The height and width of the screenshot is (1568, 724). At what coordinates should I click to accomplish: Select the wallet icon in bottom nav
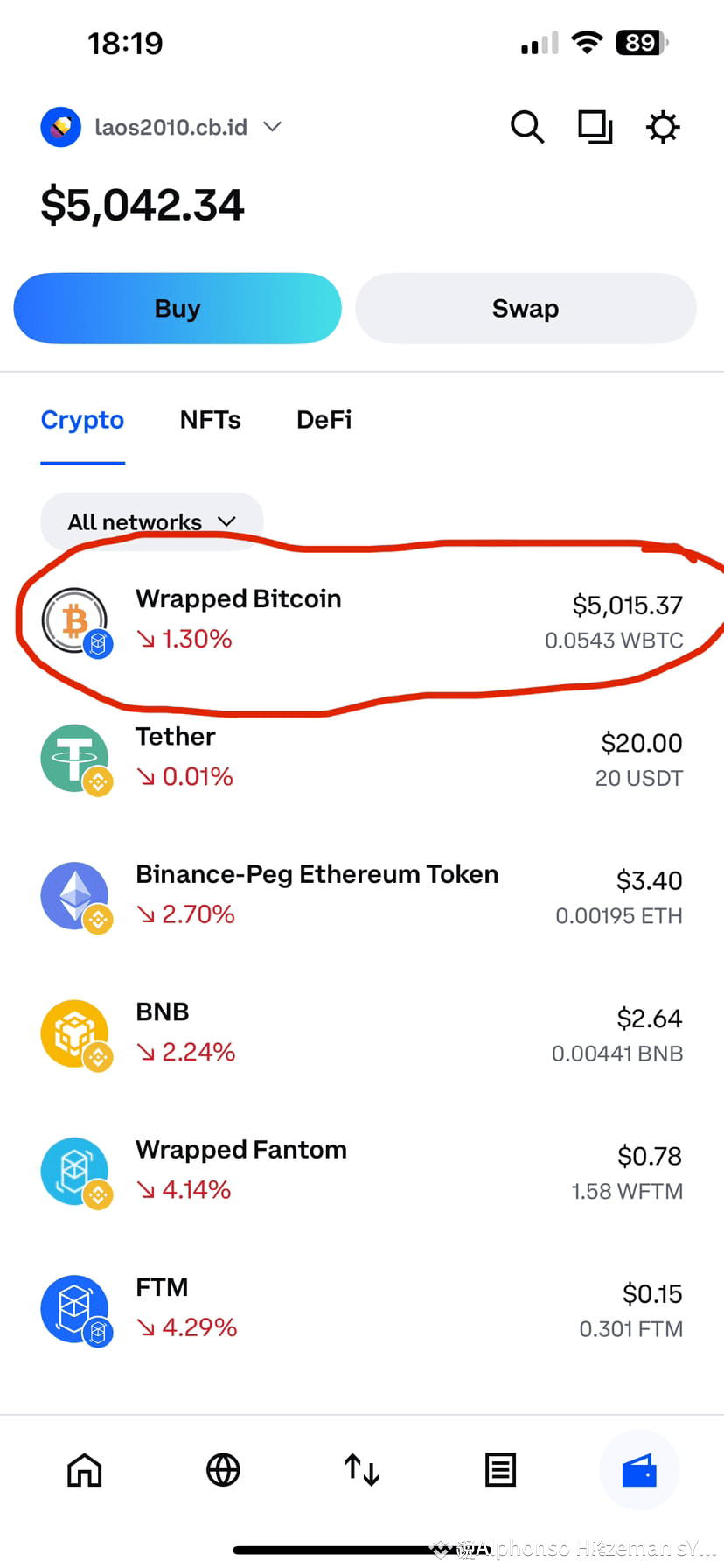click(x=639, y=1470)
